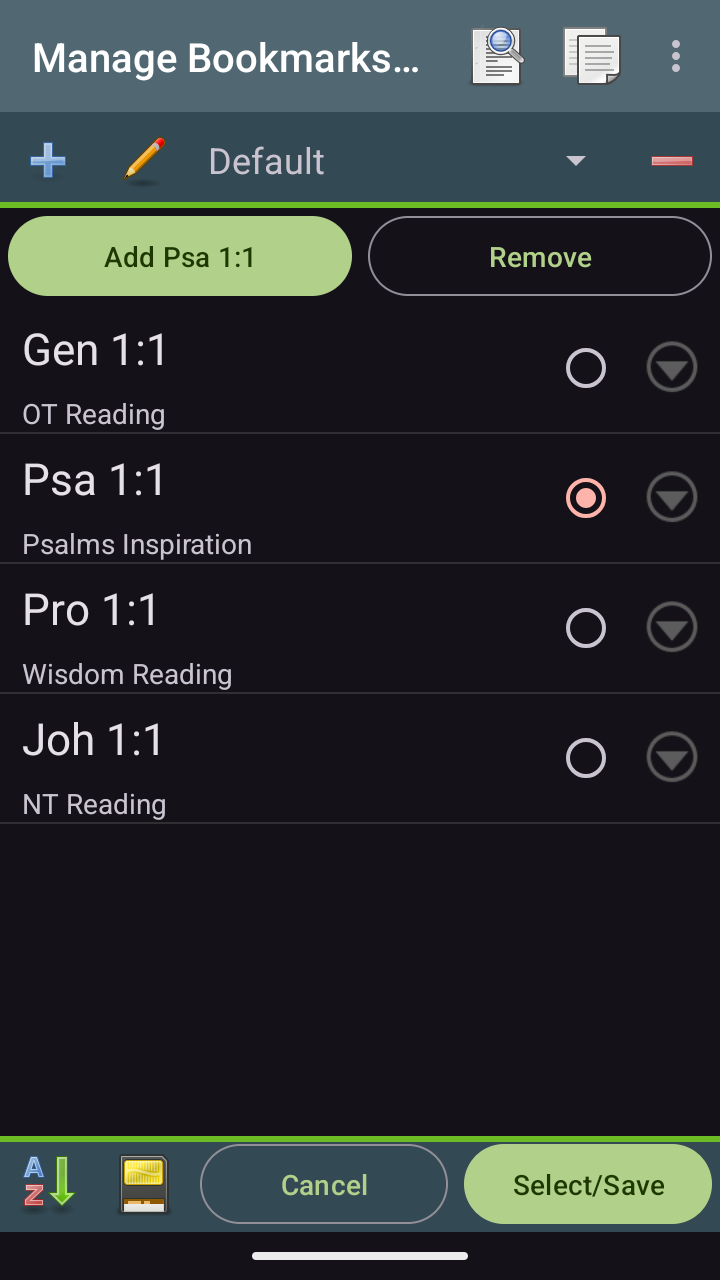Select the Joh 1:1 radio button
720x1280 pixels.
point(586,758)
